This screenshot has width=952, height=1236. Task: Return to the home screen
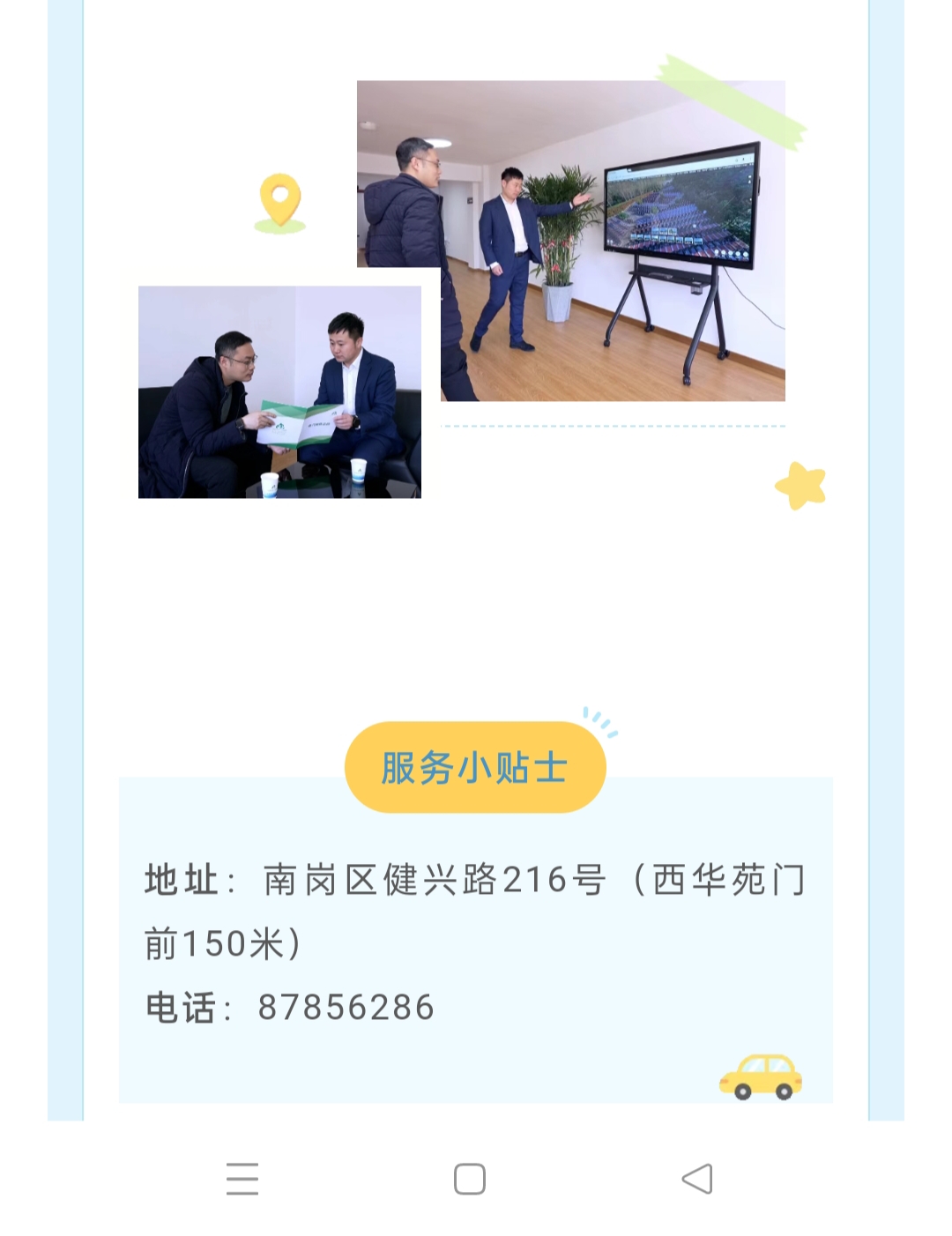pos(469,1179)
